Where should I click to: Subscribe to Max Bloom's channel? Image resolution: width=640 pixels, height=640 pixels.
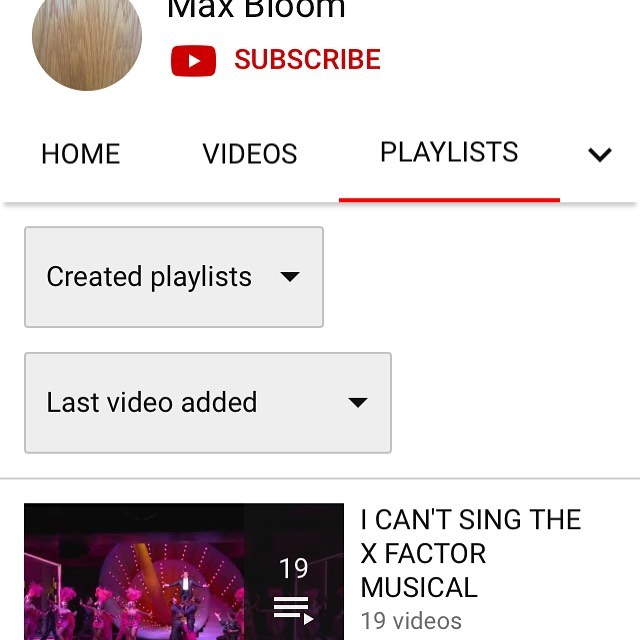277,60
